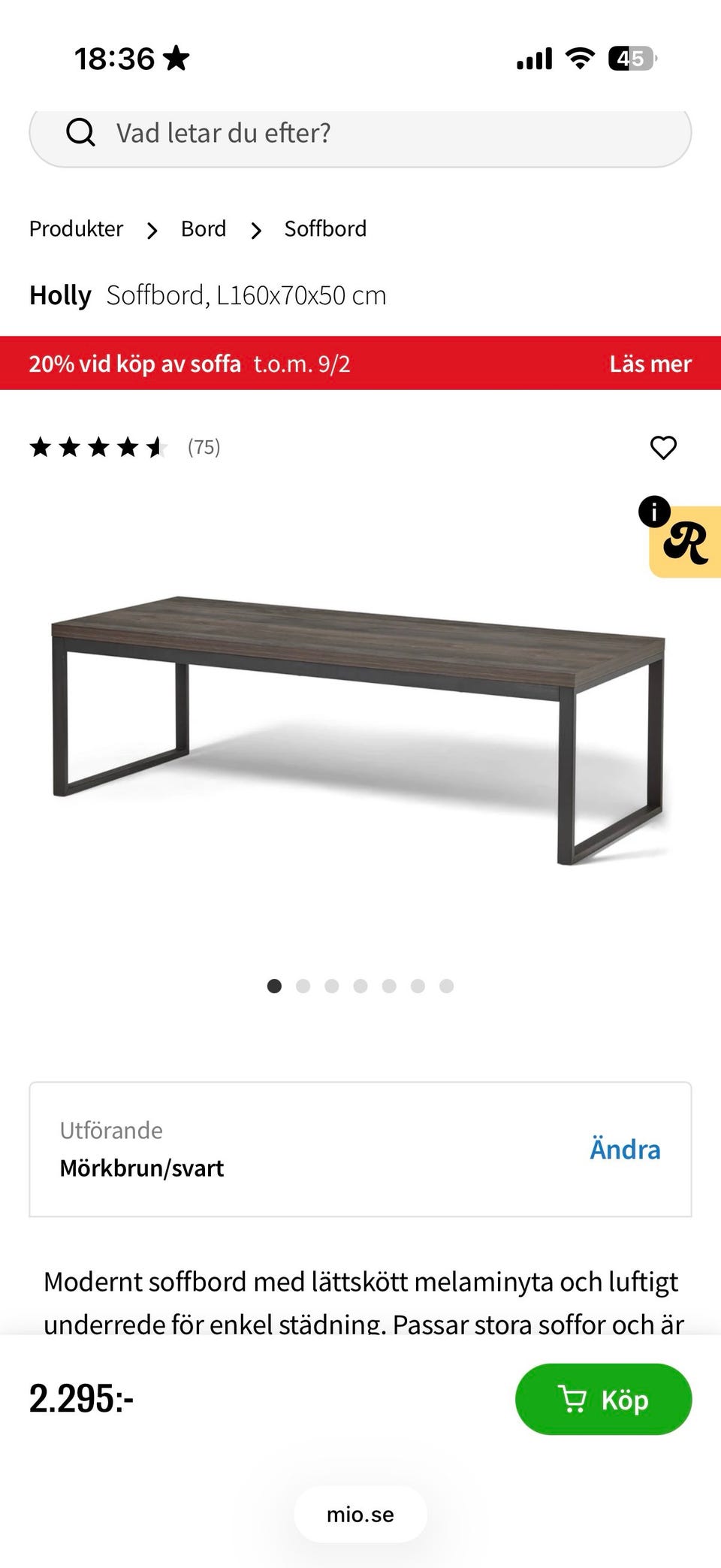Jump to the second image indicator dot
The height and width of the screenshot is (1568, 721).
(x=303, y=986)
